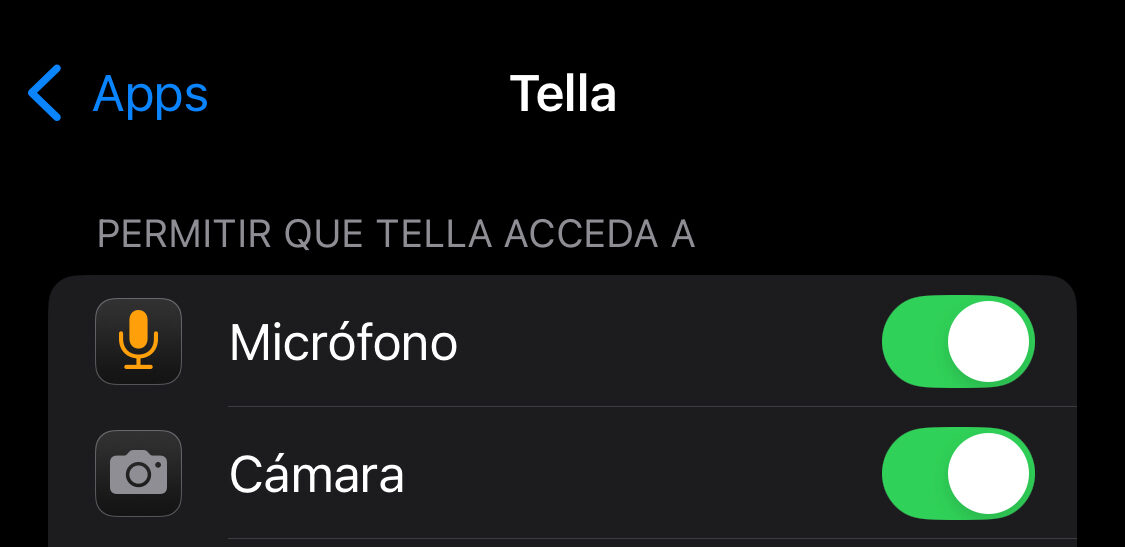Turn off Cámara access toggle

[957, 473]
